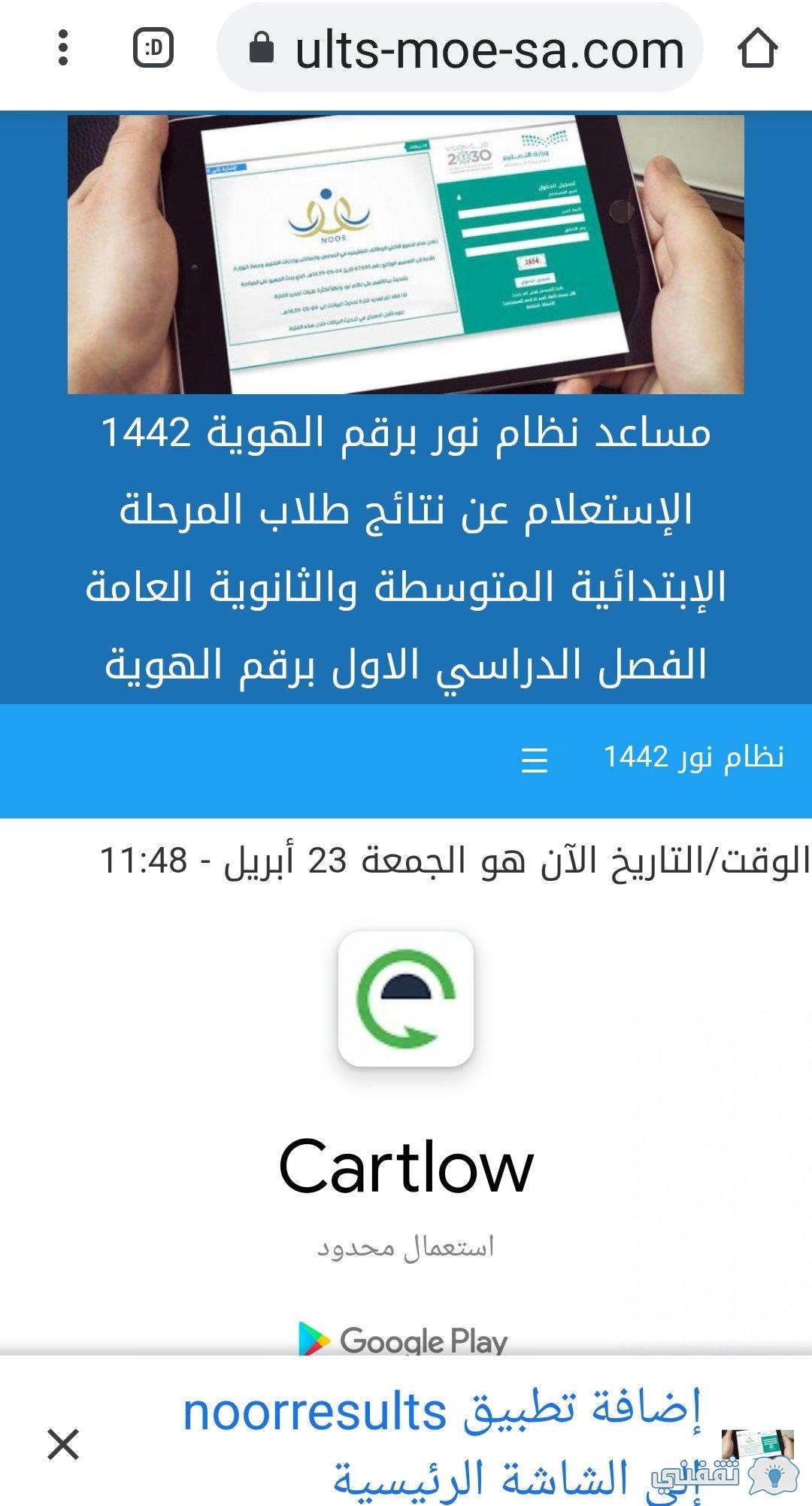Screen dimensions: 812x1506
Task: Add noorresults app to the home screen
Action: coord(442,1444)
